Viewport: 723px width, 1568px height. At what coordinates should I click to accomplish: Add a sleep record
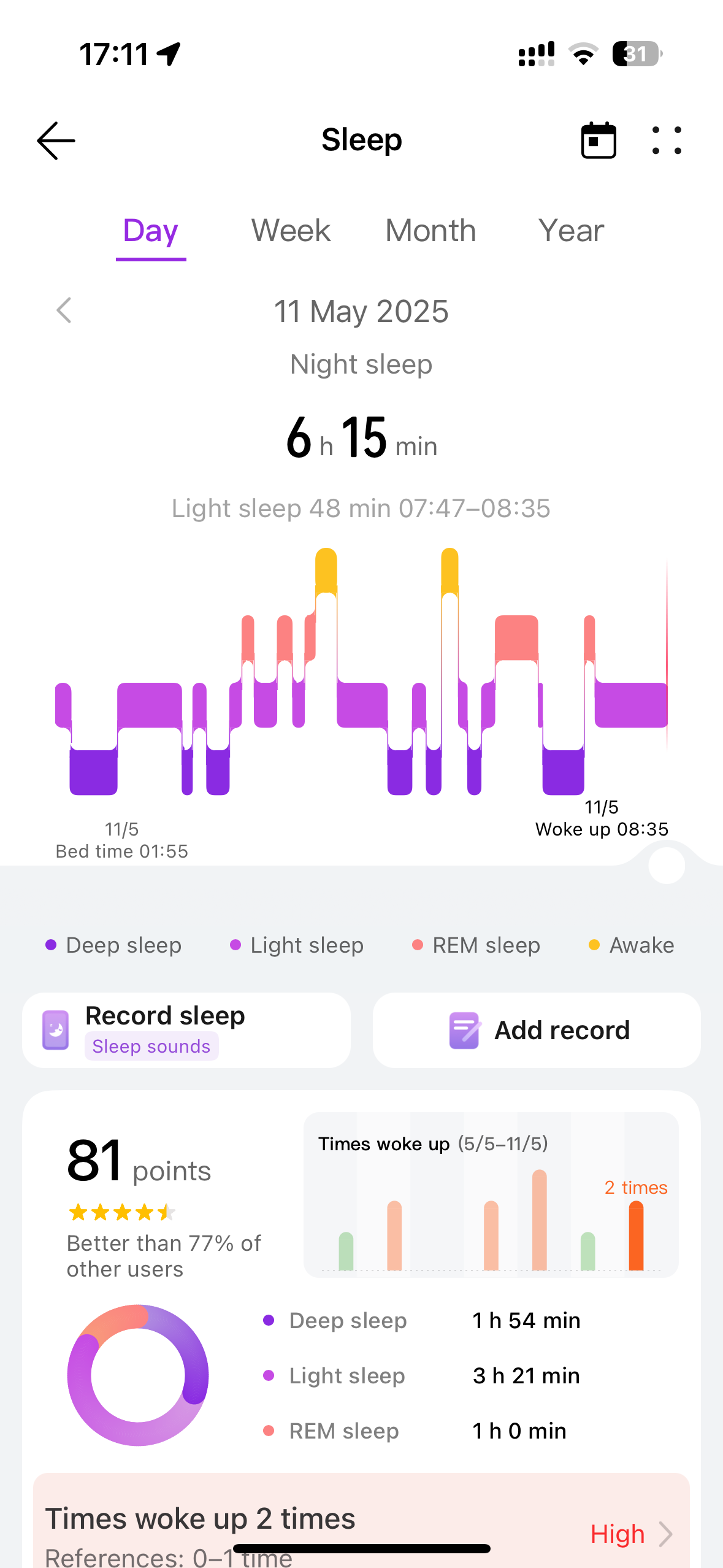coord(537,1030)
